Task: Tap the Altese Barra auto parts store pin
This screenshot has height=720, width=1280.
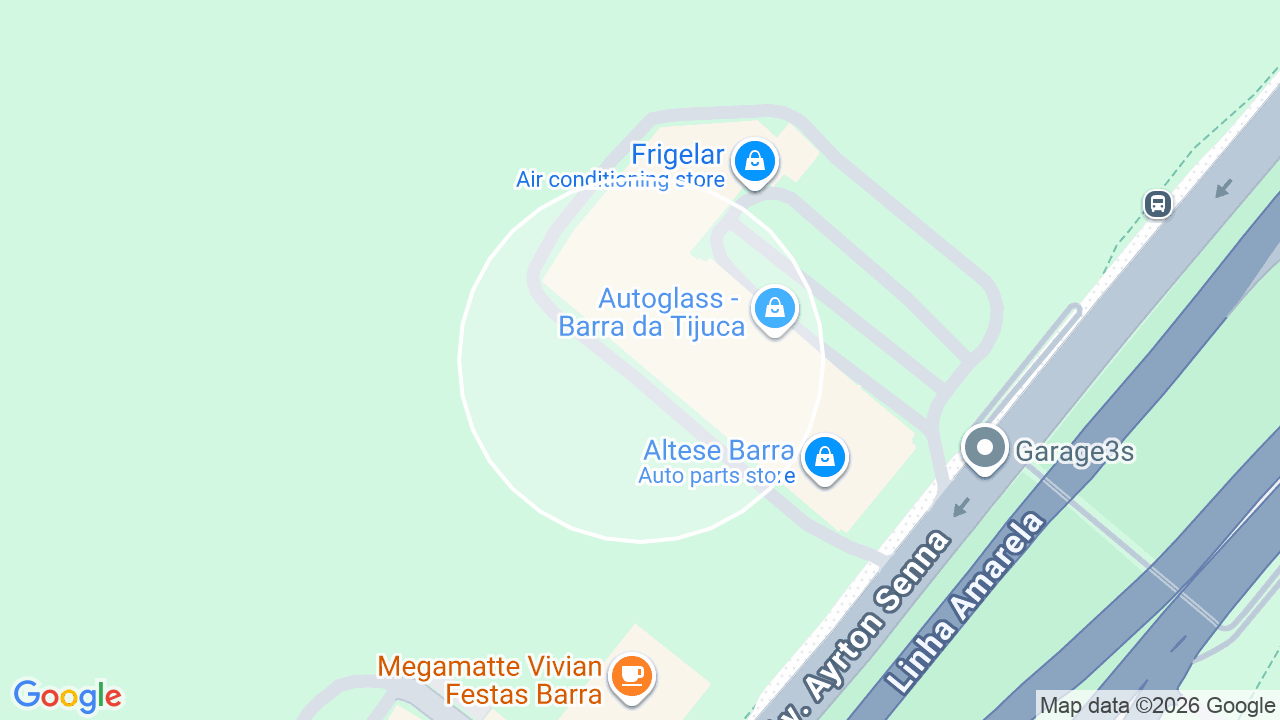Action: pyautogui.click(x=824, y=459)
